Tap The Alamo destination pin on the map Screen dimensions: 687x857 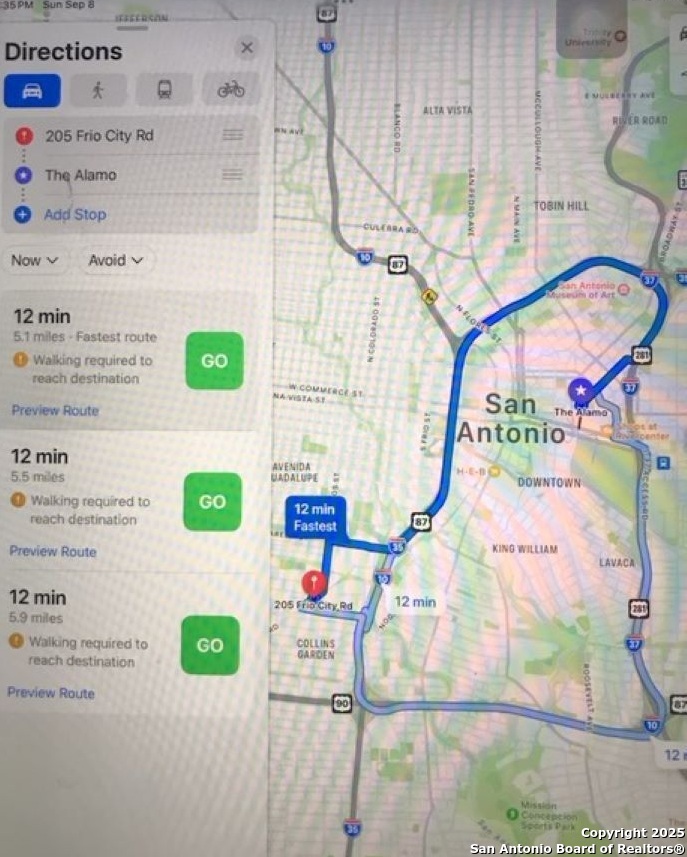(x=579, y=389)
